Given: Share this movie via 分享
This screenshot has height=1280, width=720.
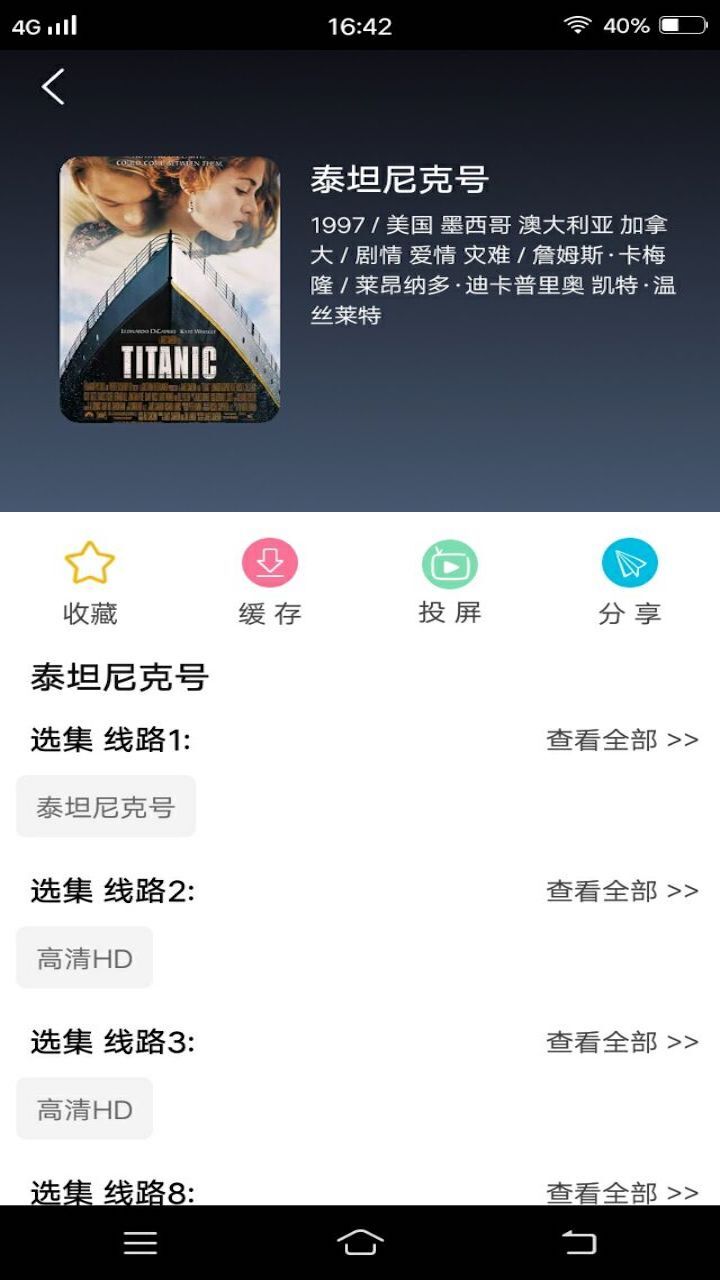Looking at the screenshot, I should click(x=630, y=582).
